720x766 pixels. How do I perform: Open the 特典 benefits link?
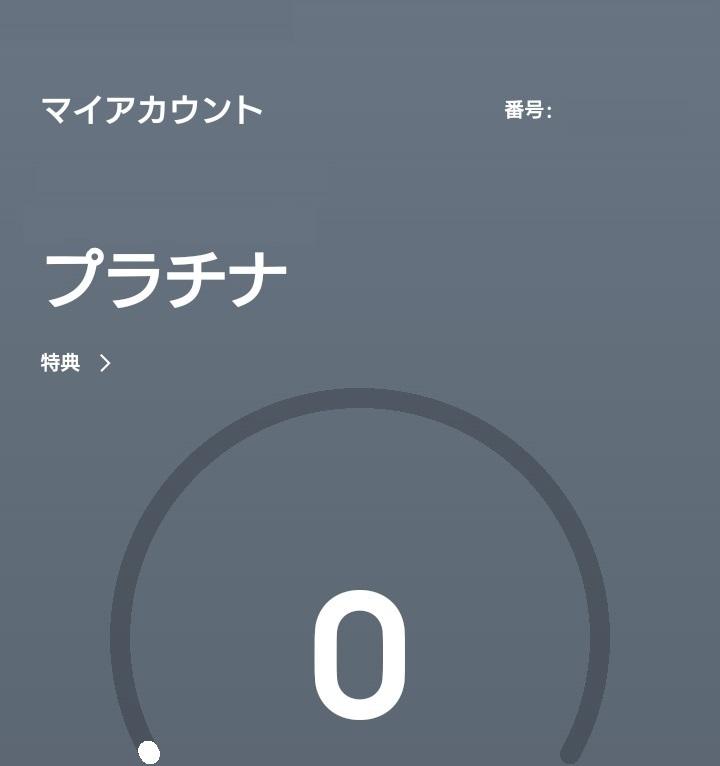pos(75,363)
